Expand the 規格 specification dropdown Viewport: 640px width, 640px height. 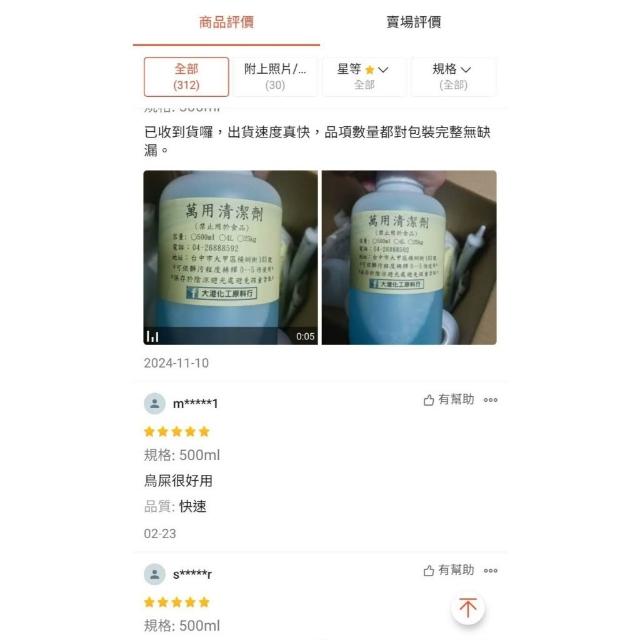click(x=452, y=77)
